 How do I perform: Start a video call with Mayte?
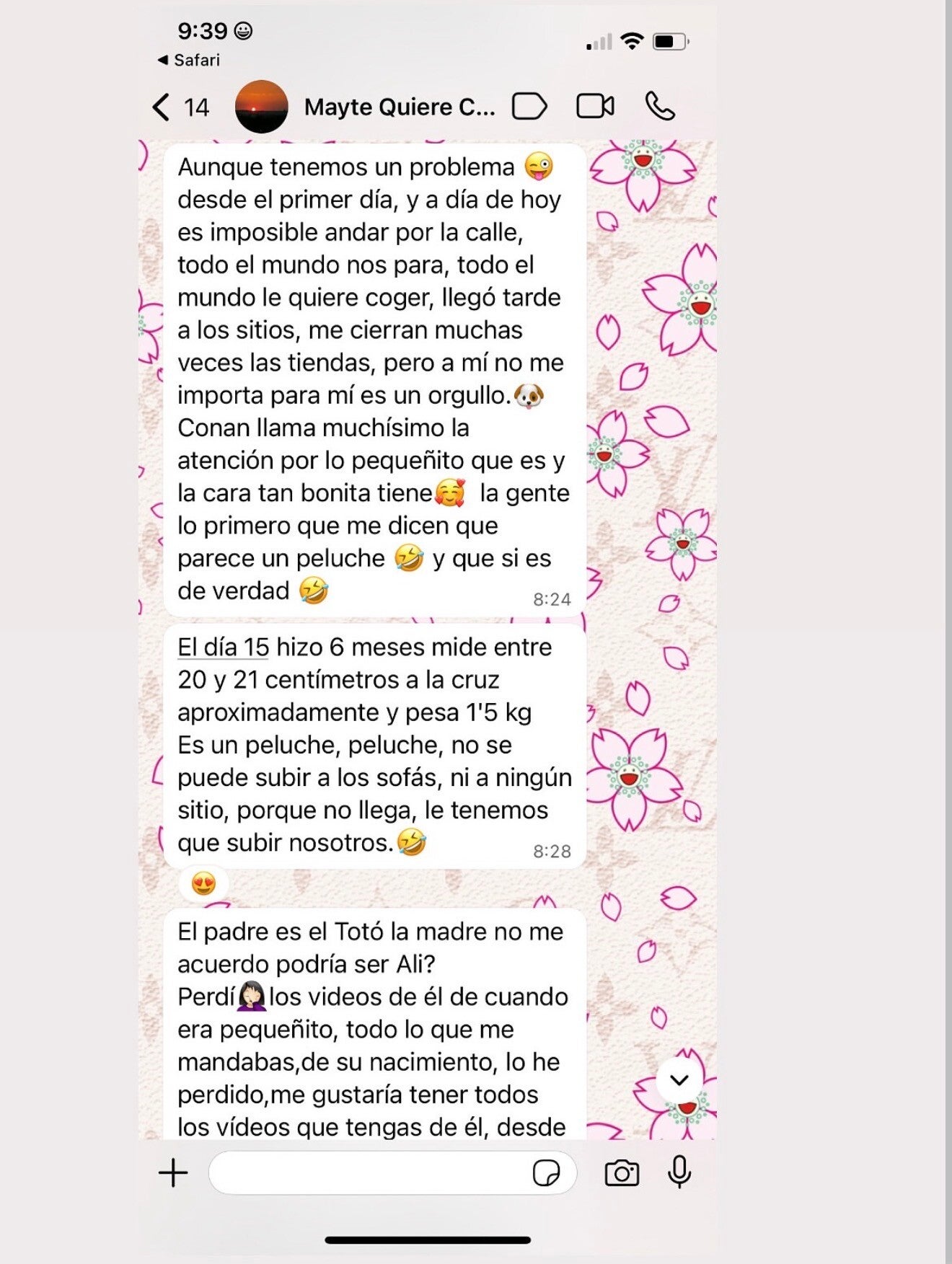595,107
